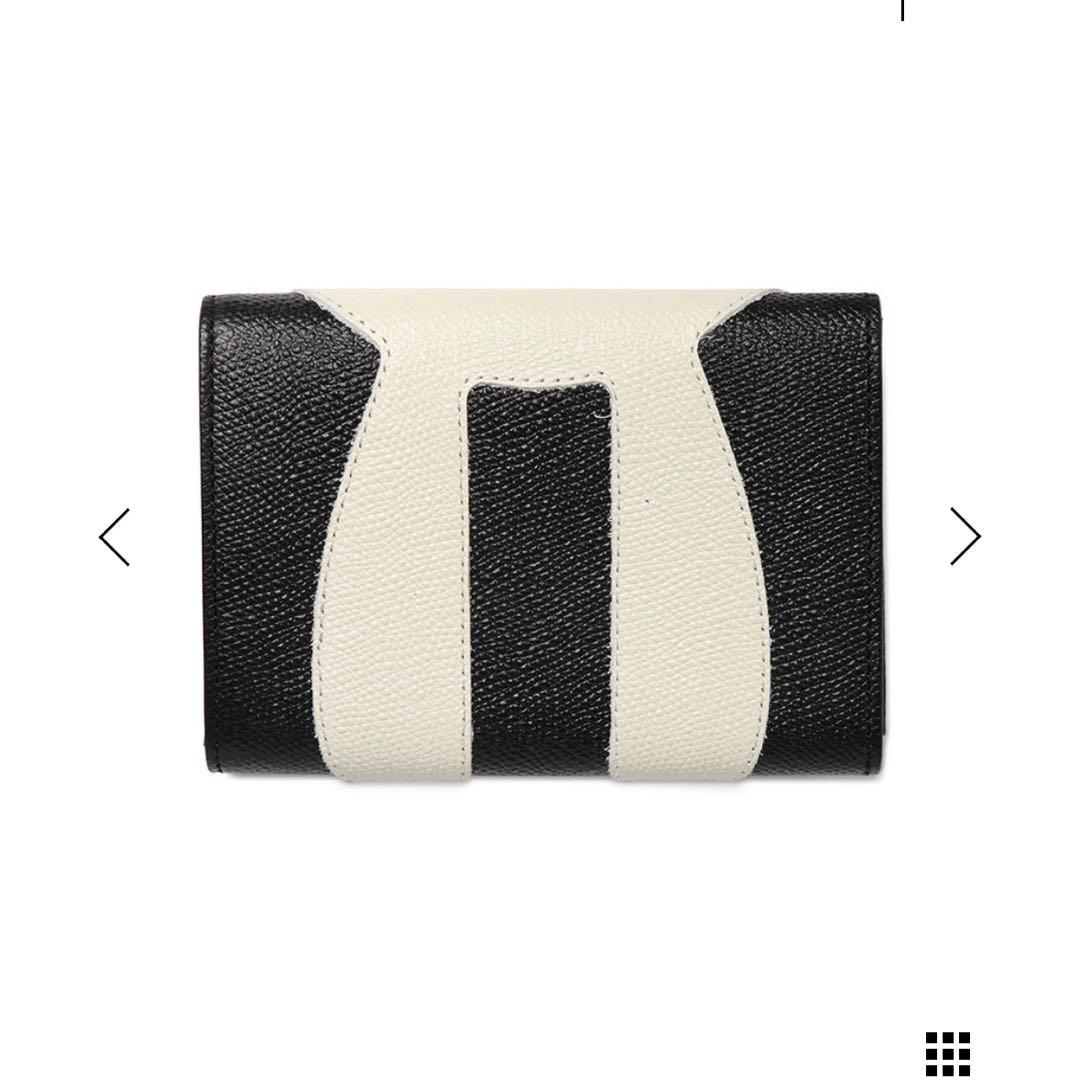
Task: Open the image grid view
Action: (x=947, y=1053)
